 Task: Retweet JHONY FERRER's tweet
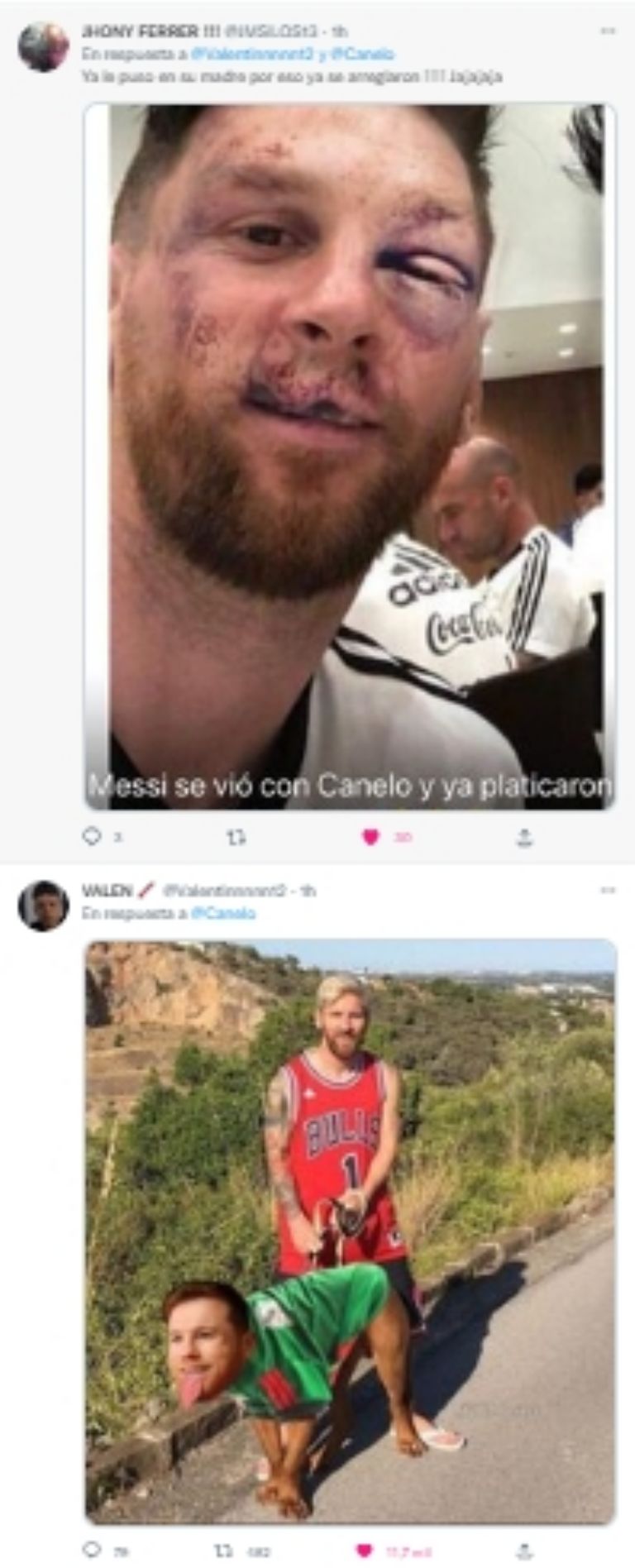236,838
